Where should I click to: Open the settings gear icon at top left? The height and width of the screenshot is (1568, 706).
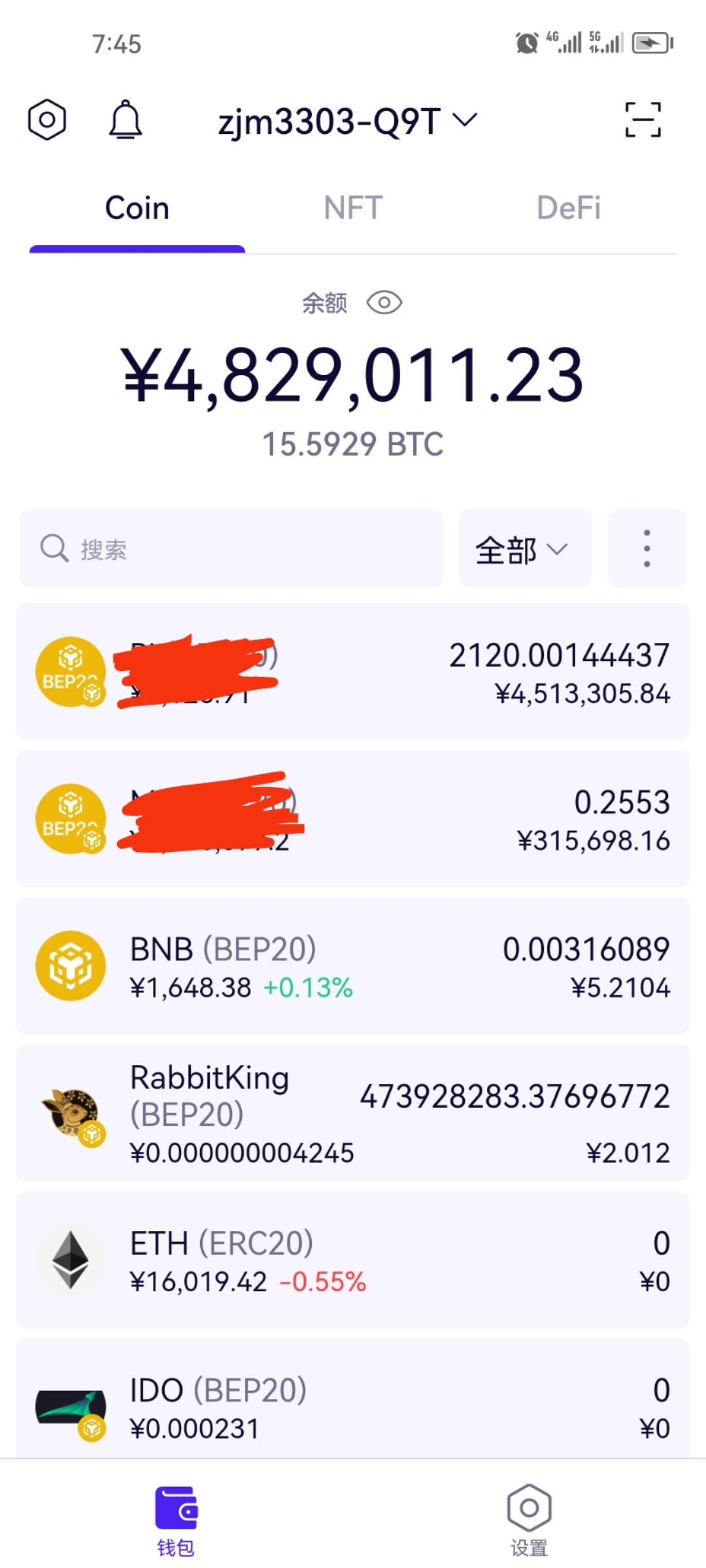pyautogui.click(x=47, y=119)
